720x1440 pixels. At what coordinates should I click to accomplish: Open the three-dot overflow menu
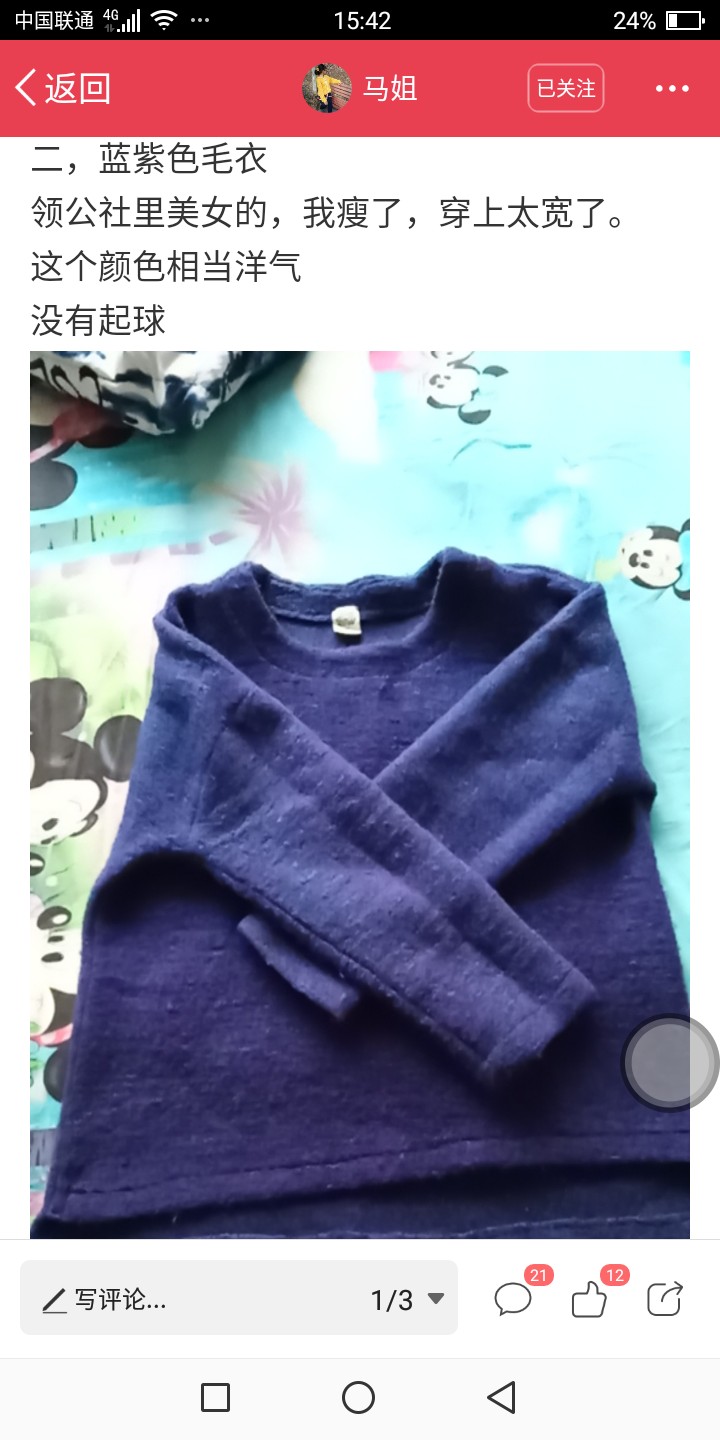pos(672,88)
